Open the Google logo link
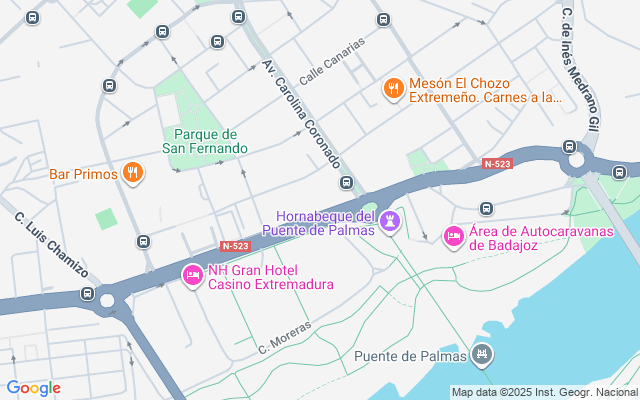Image resolution: width=640 pixels, height=400 pixels. [33, 388]
